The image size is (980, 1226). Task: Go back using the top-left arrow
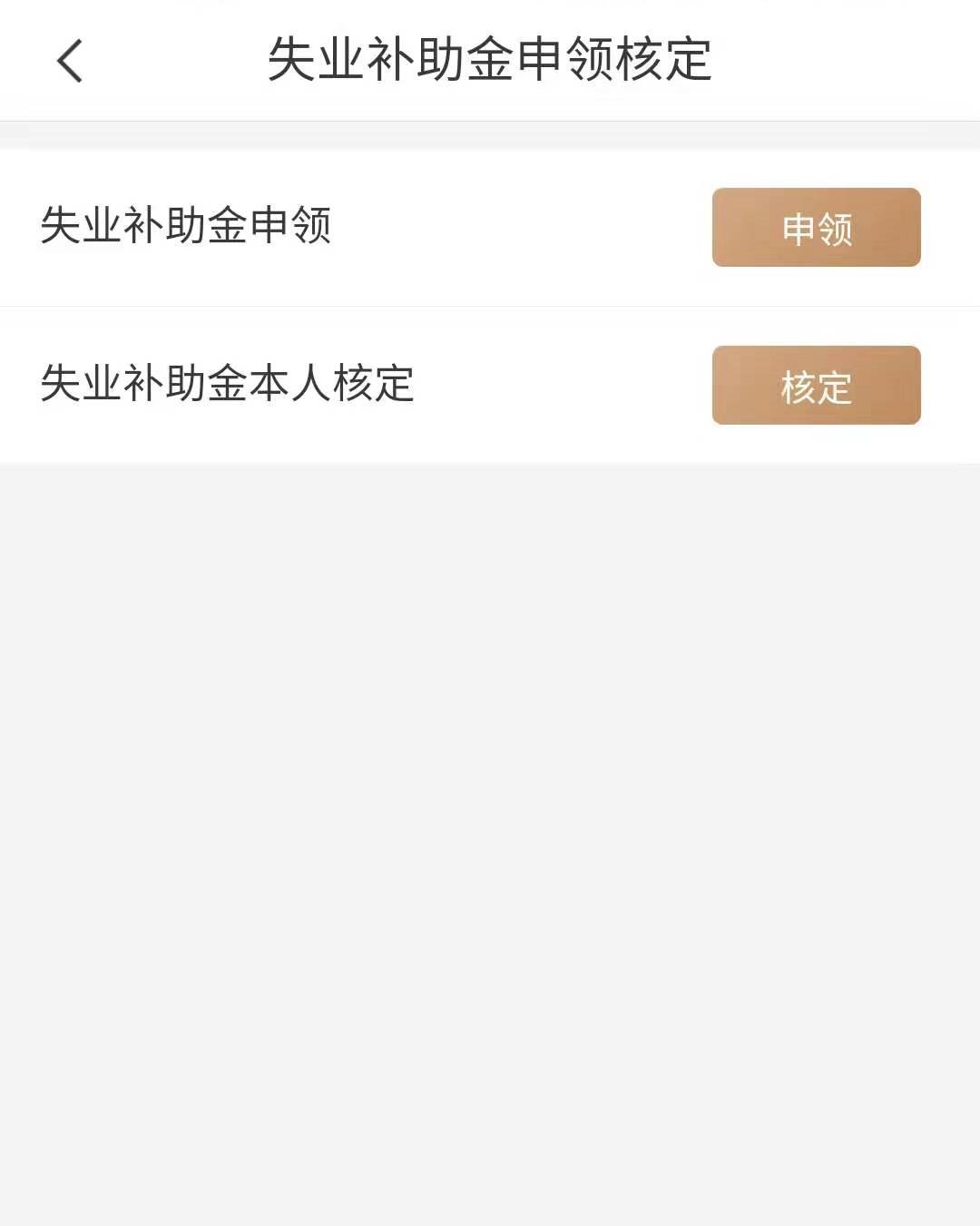70,61
